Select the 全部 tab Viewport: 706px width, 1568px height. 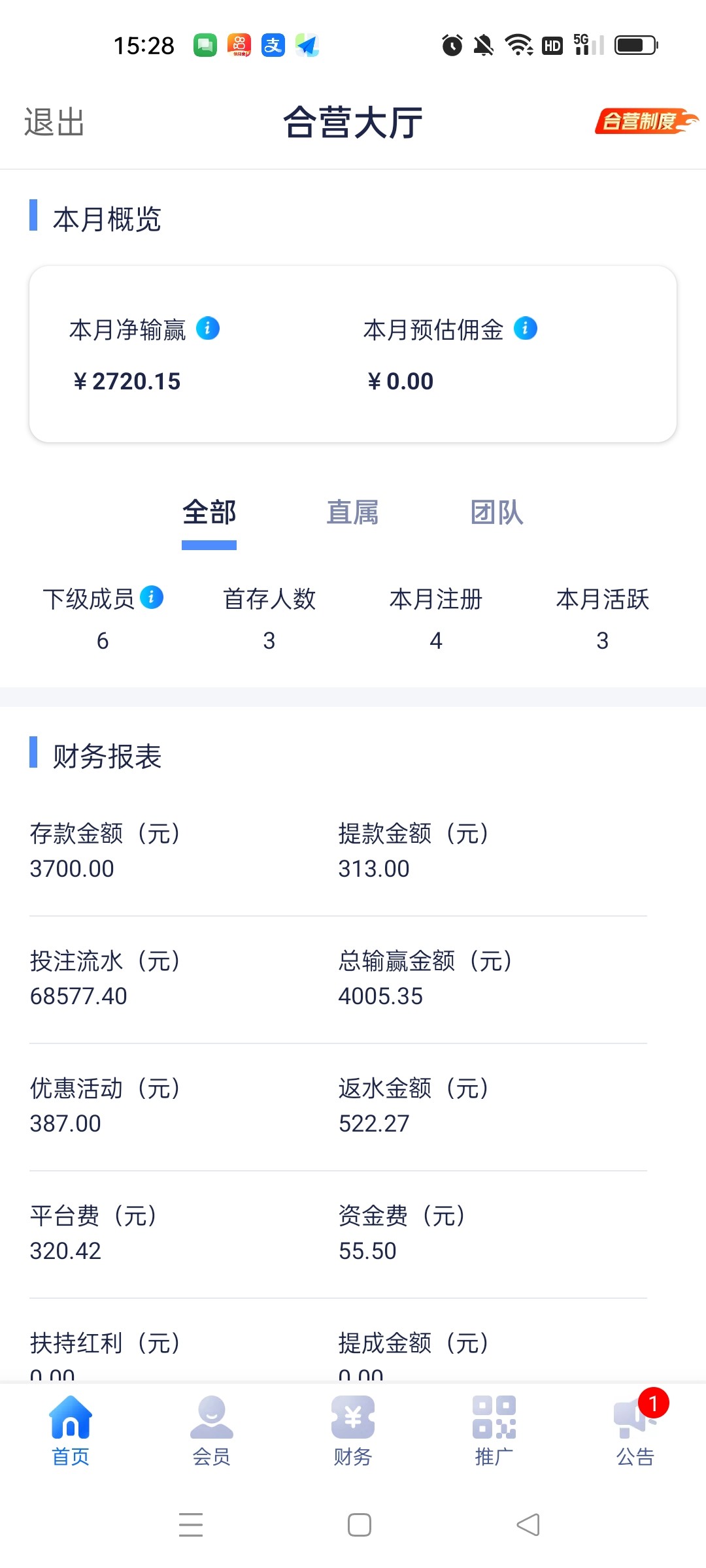[x=209, y=513]
